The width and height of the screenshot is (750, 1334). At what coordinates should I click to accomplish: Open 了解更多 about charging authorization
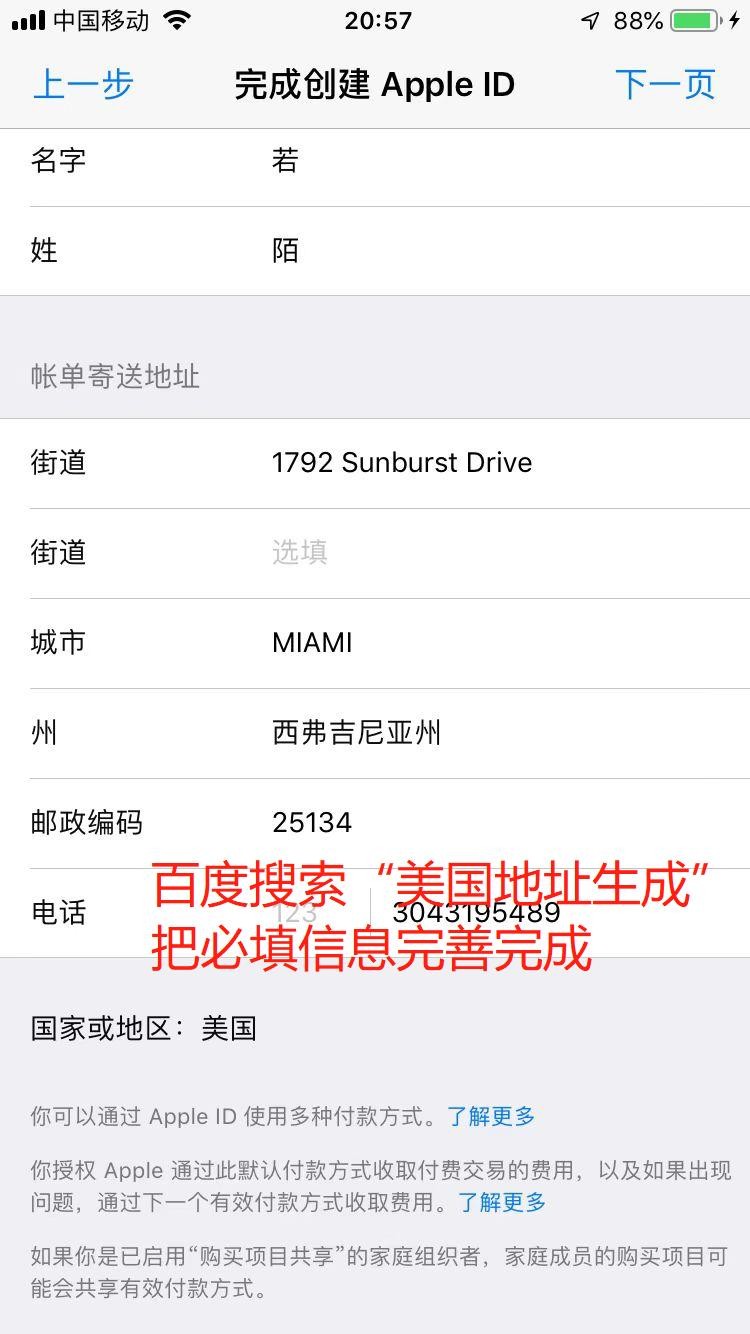tap(502, 1202)
